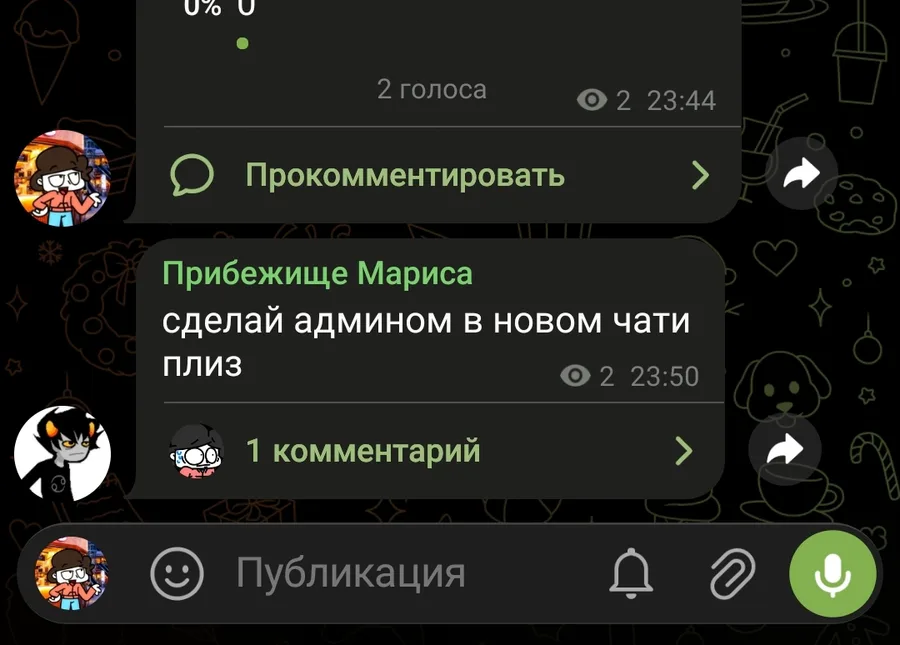Forward the сделай админом message
Screen dimensions: 900x645
click(785, 449)
